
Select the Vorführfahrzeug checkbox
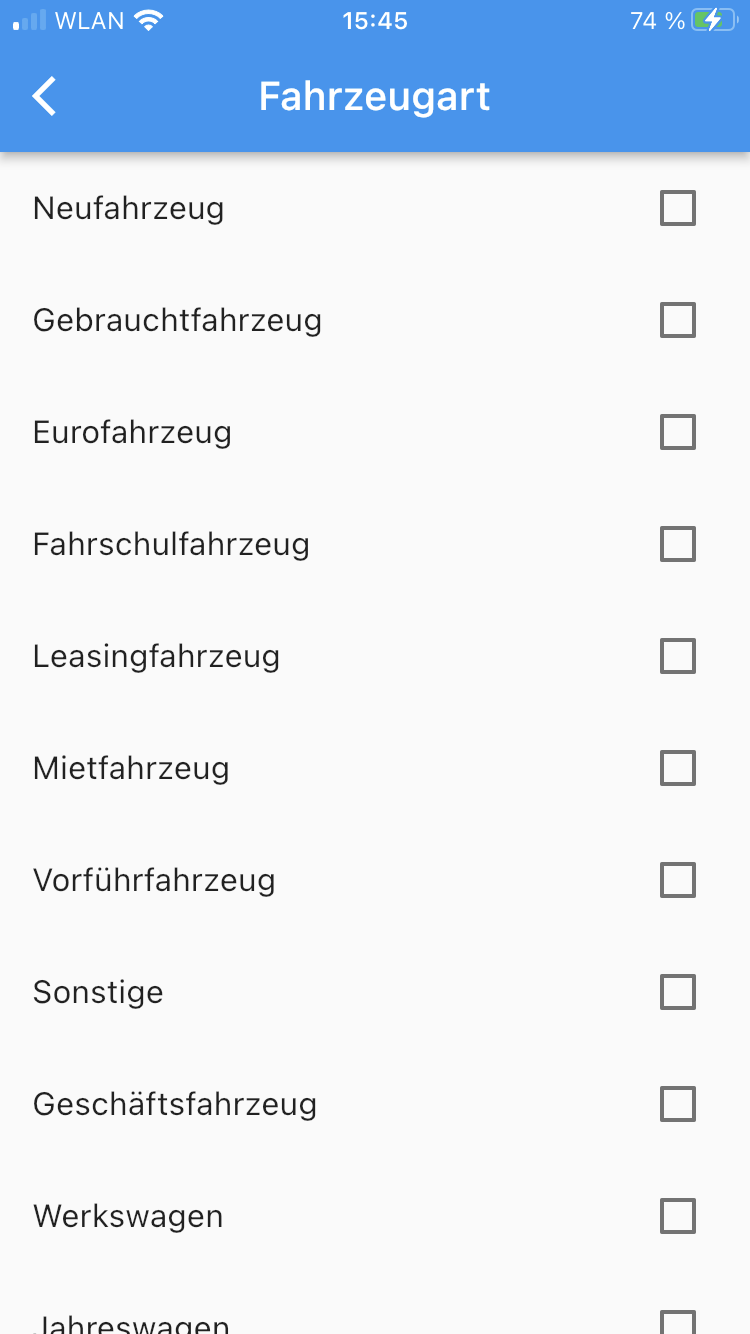[x=678, y=880]
